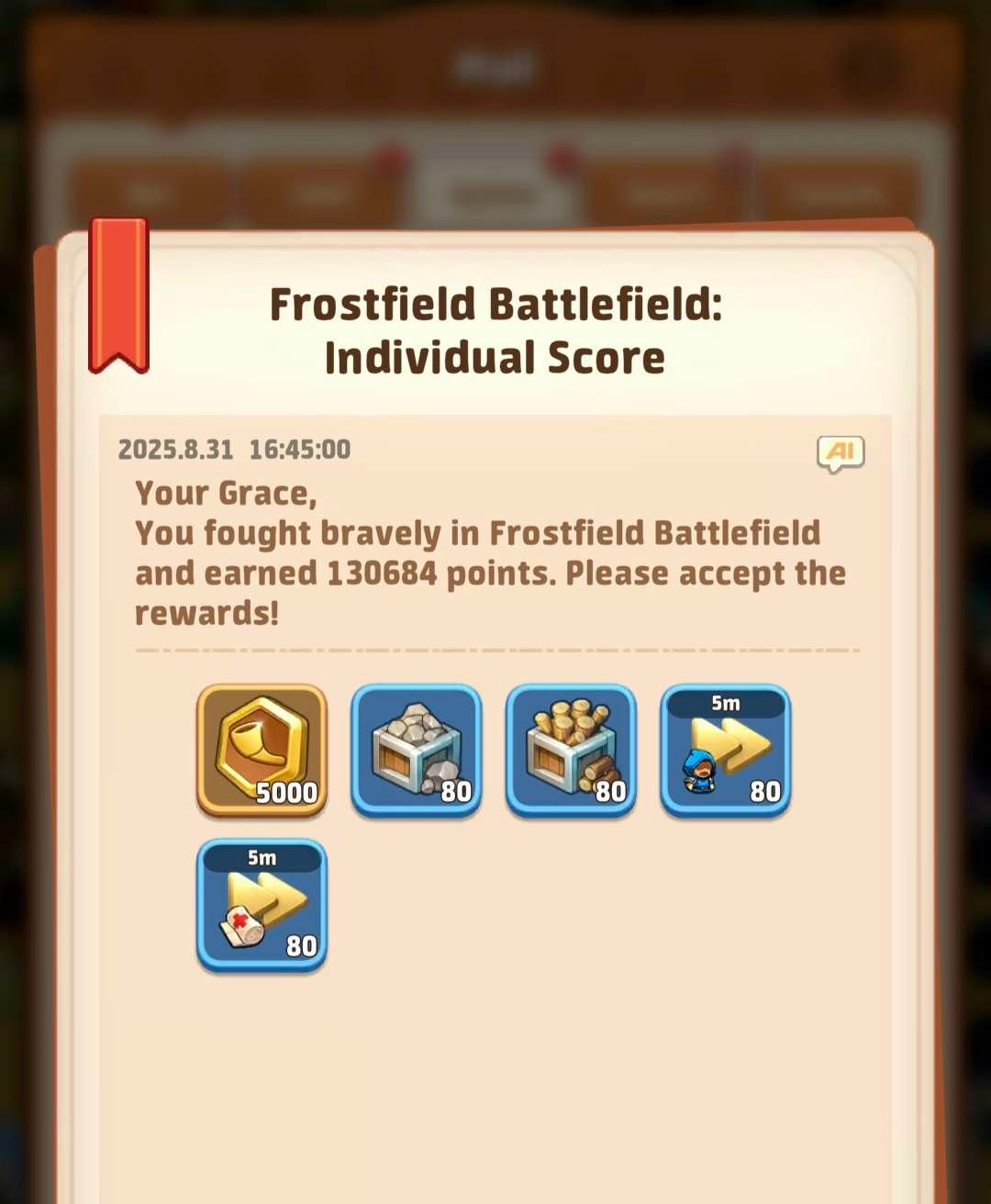
Task: Inspect the wood crate reward item
Action: tap(571, 750)
